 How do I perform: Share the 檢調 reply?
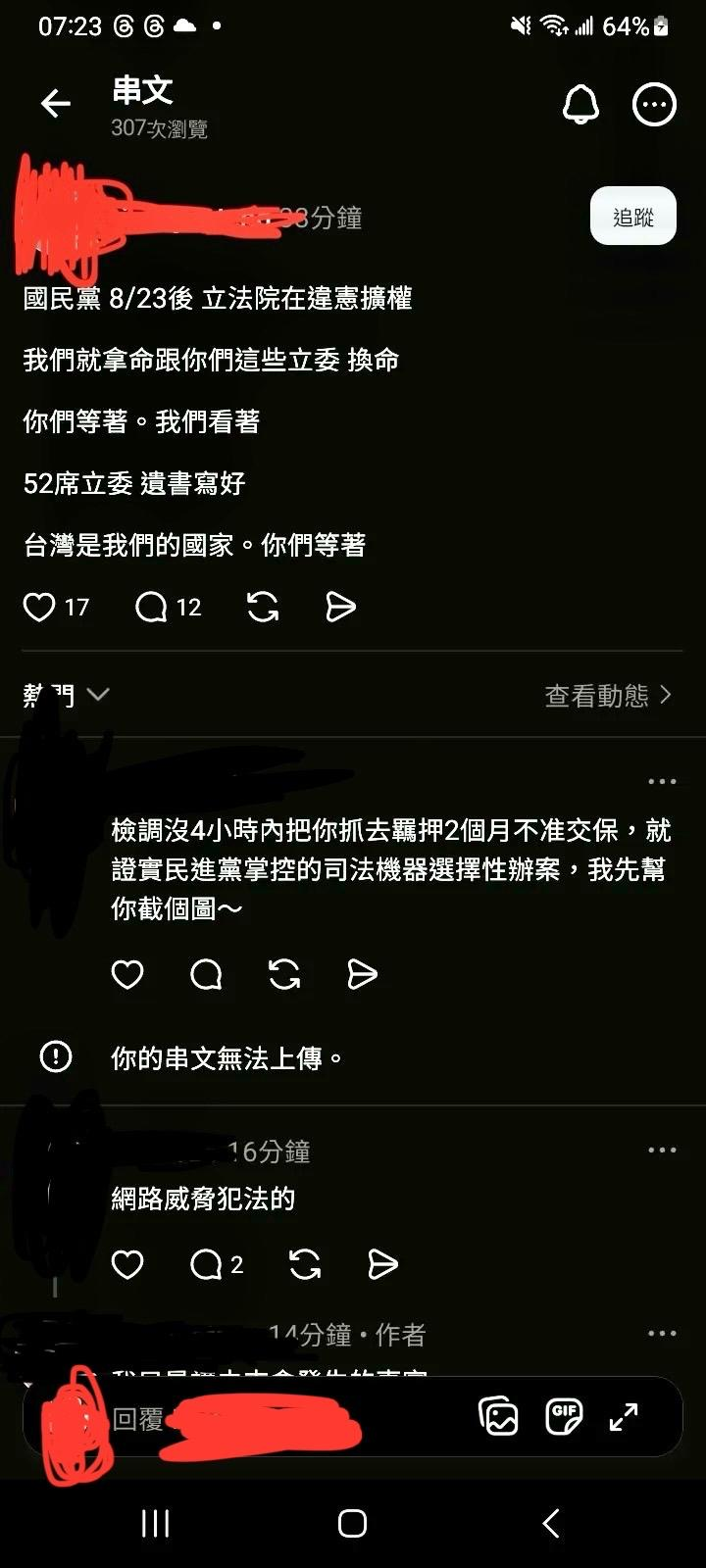[x=362, y=974]
